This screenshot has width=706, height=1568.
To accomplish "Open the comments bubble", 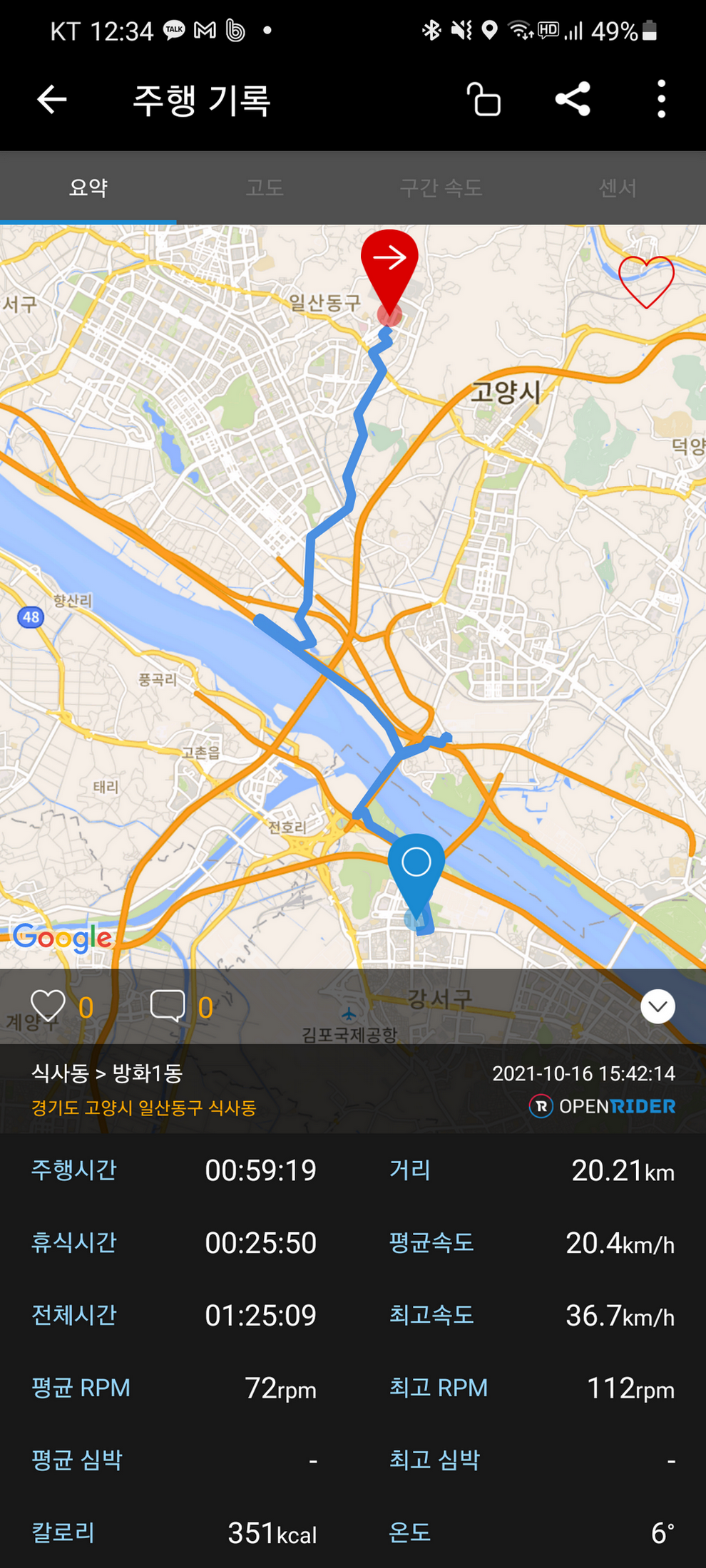I will coord(168,1006).
